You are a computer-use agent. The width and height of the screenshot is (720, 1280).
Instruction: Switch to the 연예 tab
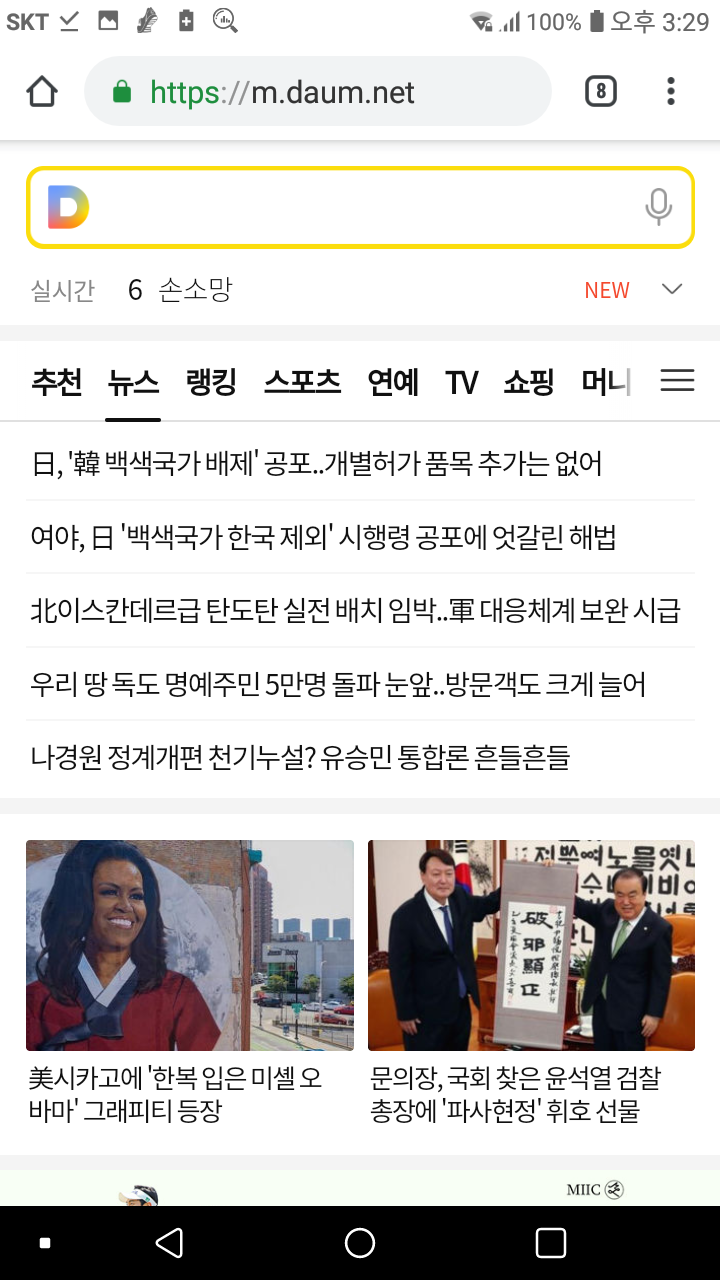tap(393, 382)
